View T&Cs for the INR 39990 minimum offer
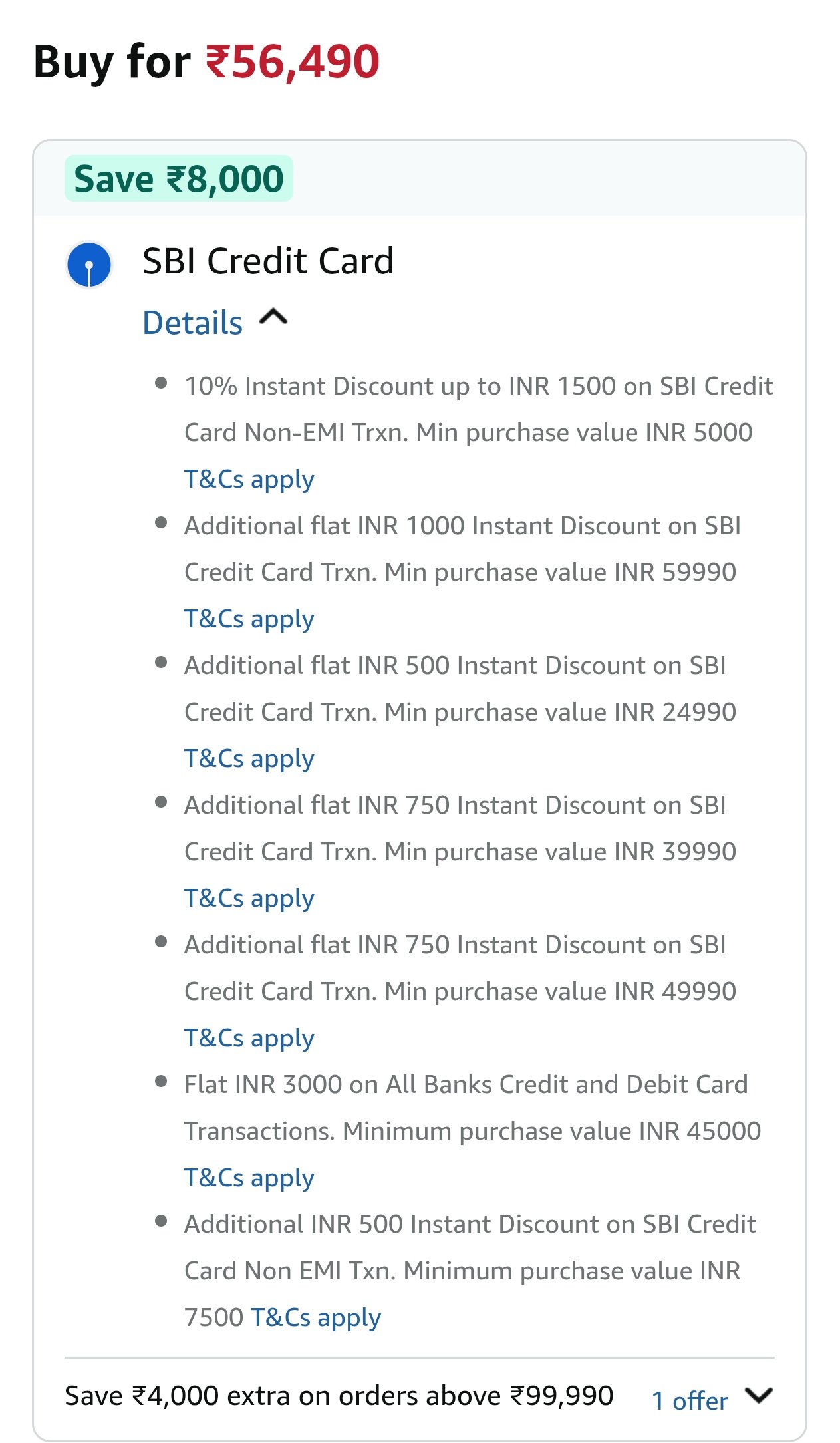Screen dimensions: 840x1443 pyautogui.click(x=249, y=898)
